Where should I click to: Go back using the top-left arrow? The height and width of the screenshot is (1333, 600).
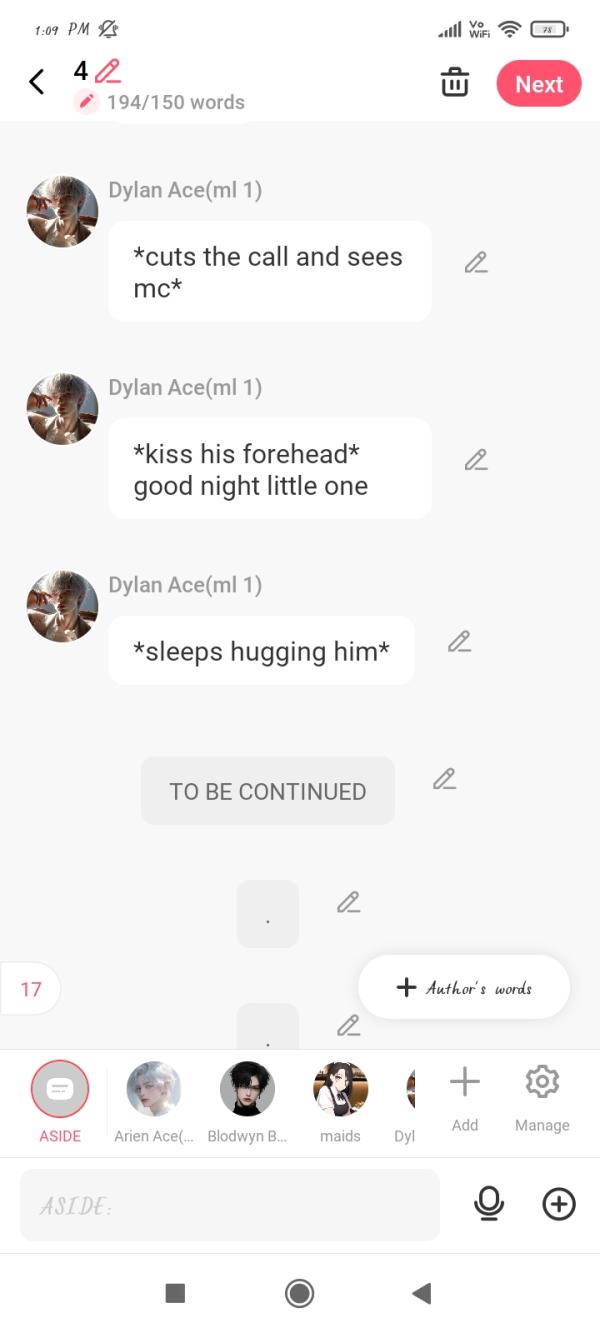37,82
